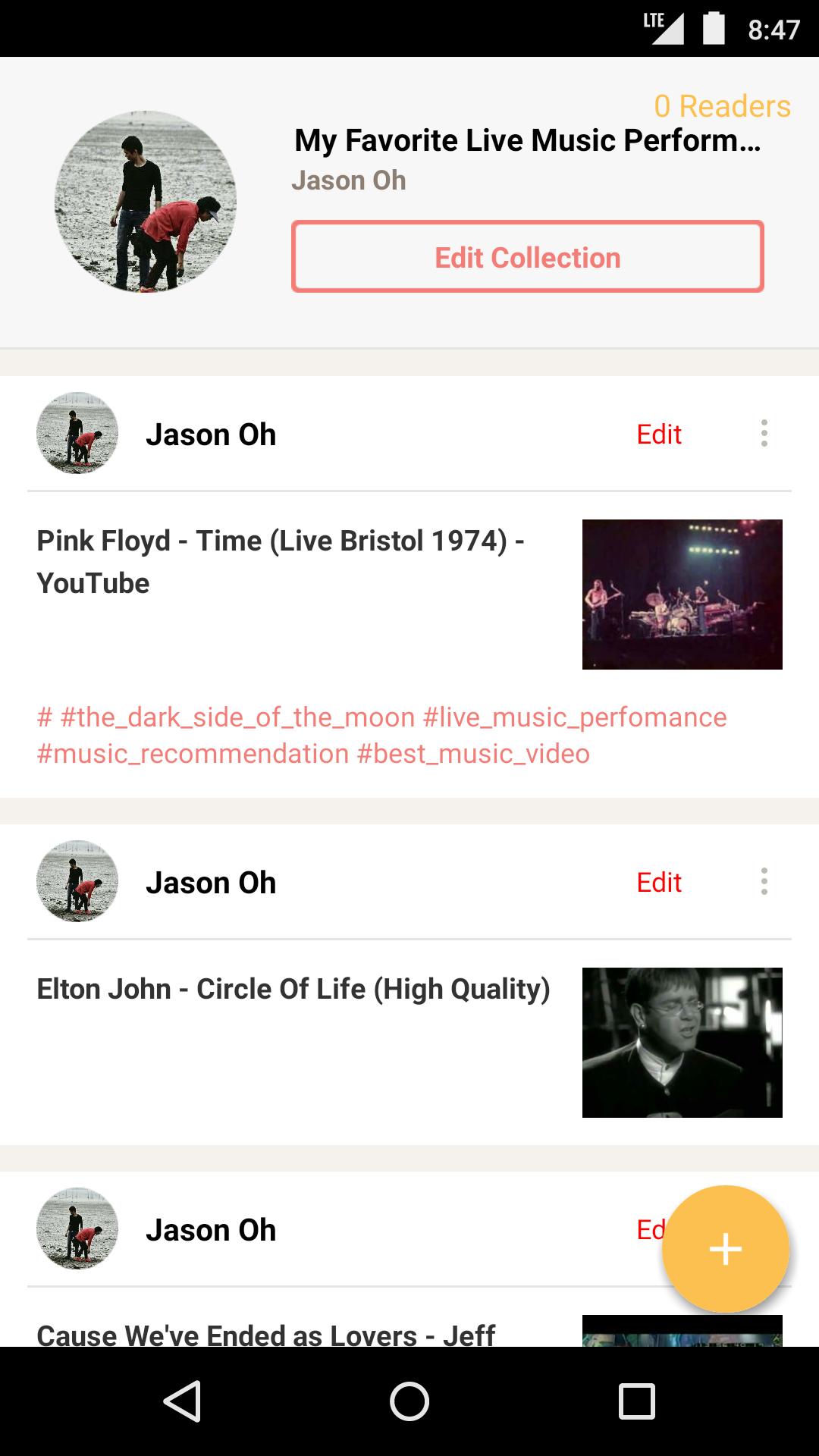Open the Elton John video thumbnail
The width and height of the screenshot is (819, 1456).
tap(682, 1043)
